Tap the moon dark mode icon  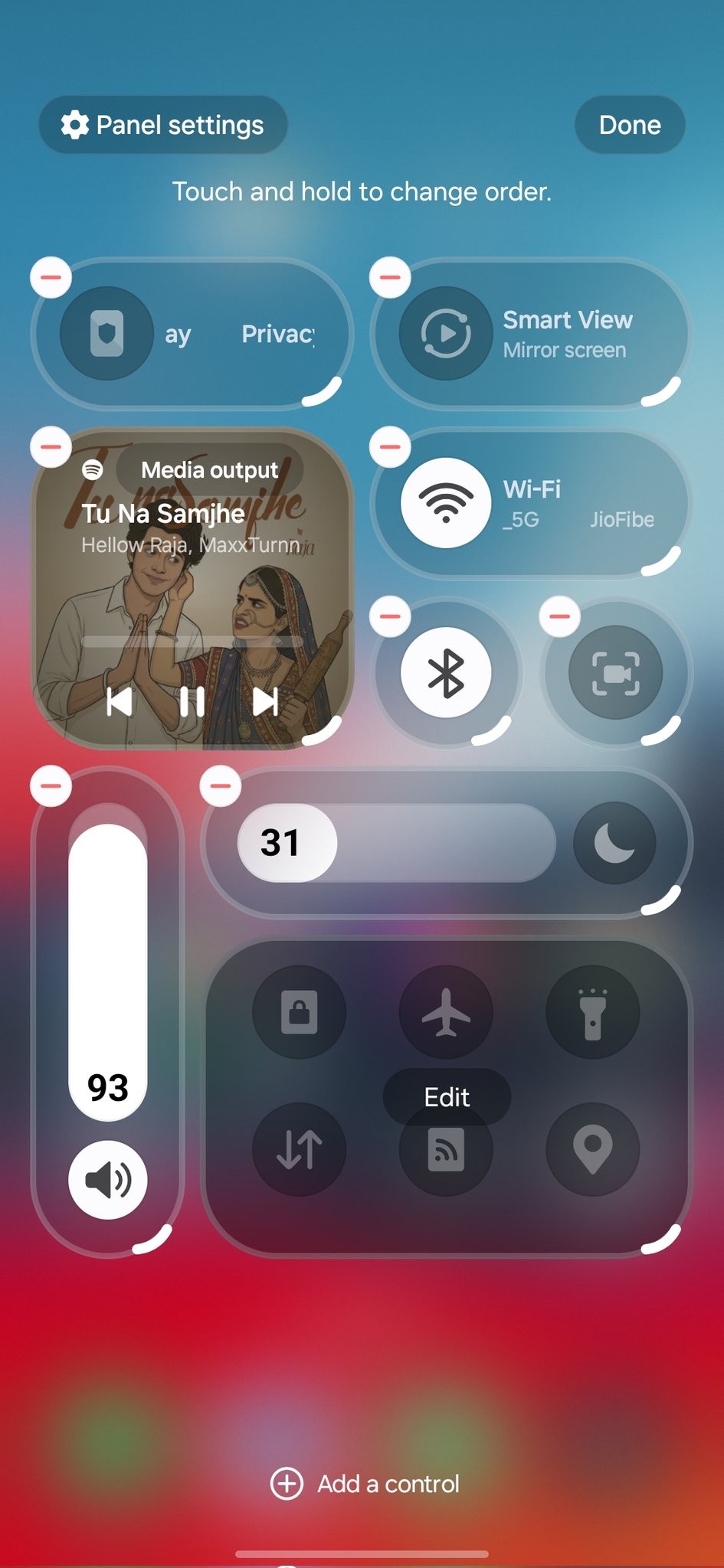[614, 842]
